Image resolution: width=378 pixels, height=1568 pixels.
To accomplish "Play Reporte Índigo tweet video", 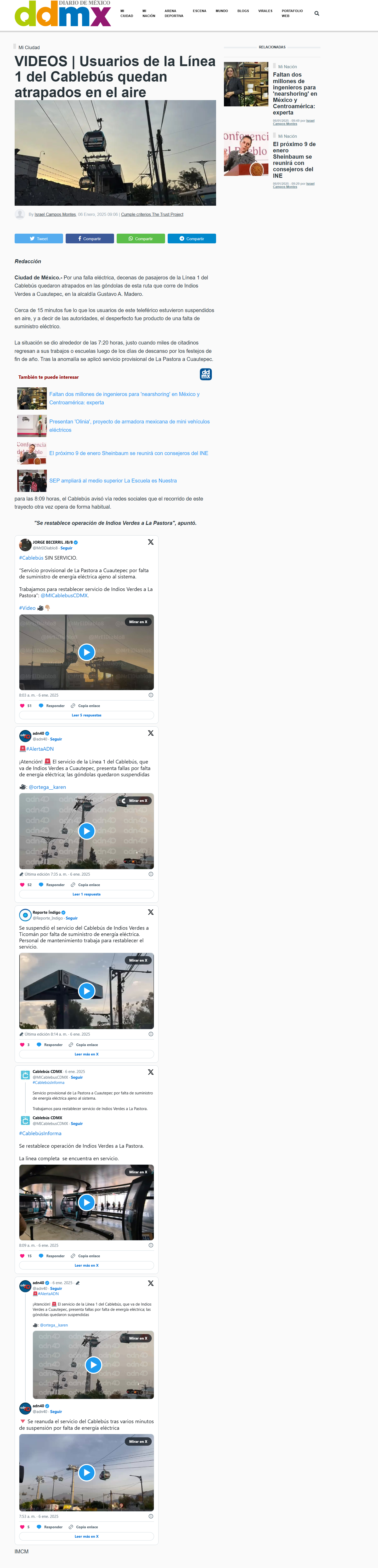I will [87, 991].
